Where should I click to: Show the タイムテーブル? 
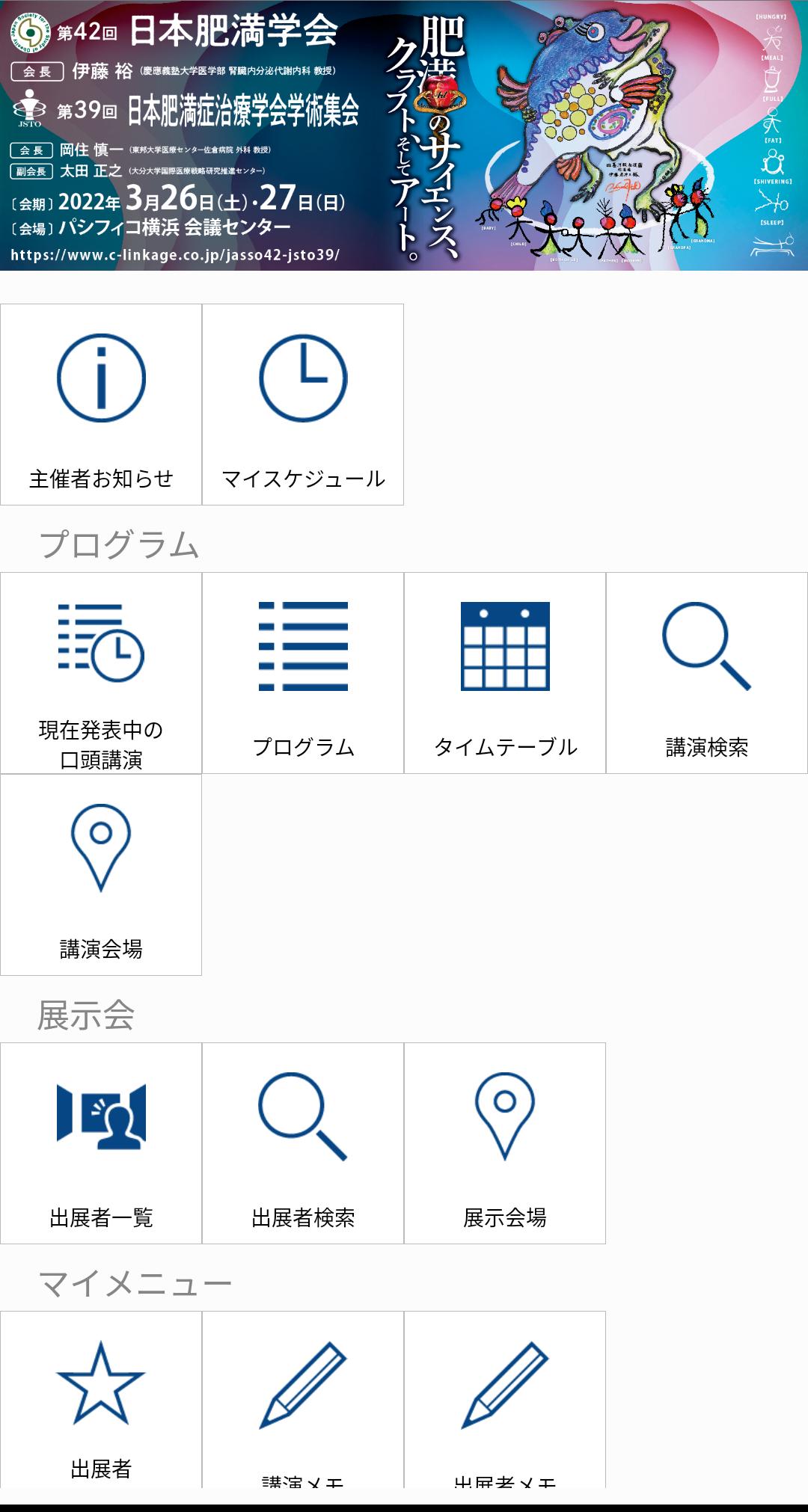click(x=505, y=673)
